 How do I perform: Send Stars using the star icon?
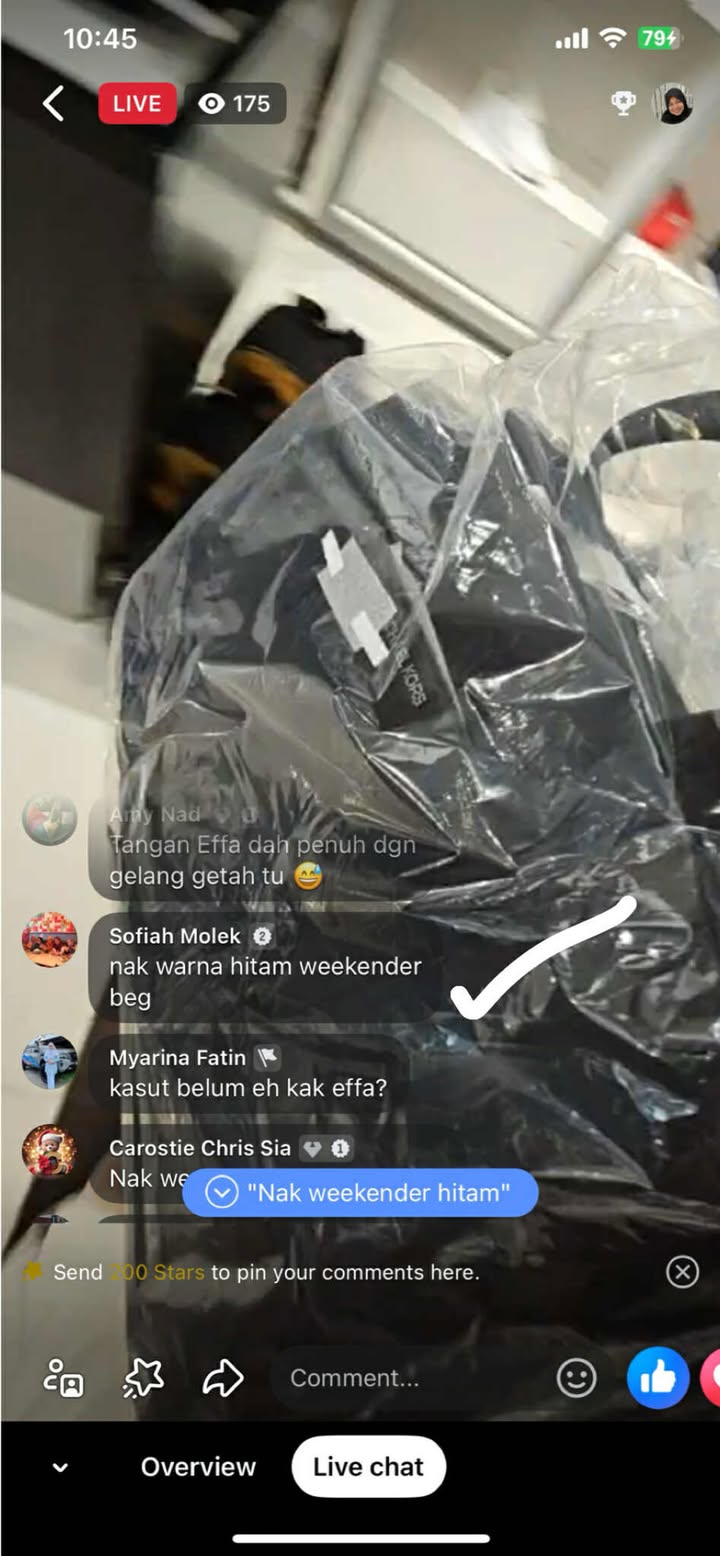click(143, 1378)
